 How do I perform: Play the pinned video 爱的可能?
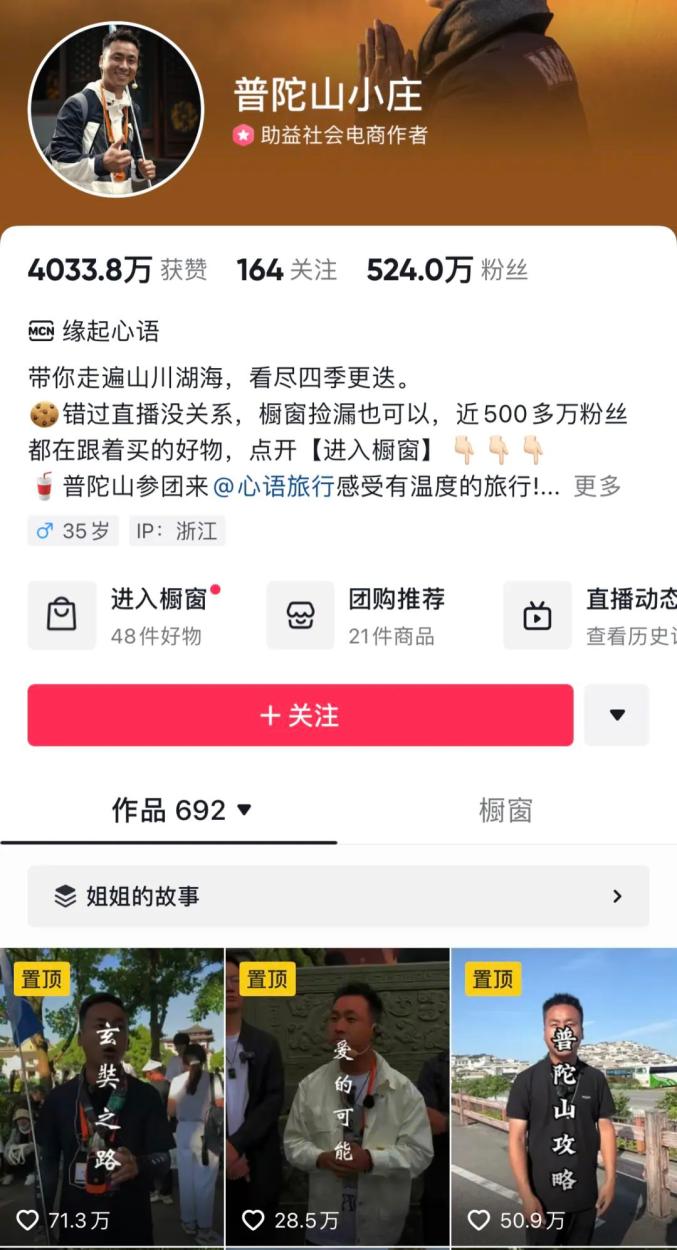tap(338, 1095)
